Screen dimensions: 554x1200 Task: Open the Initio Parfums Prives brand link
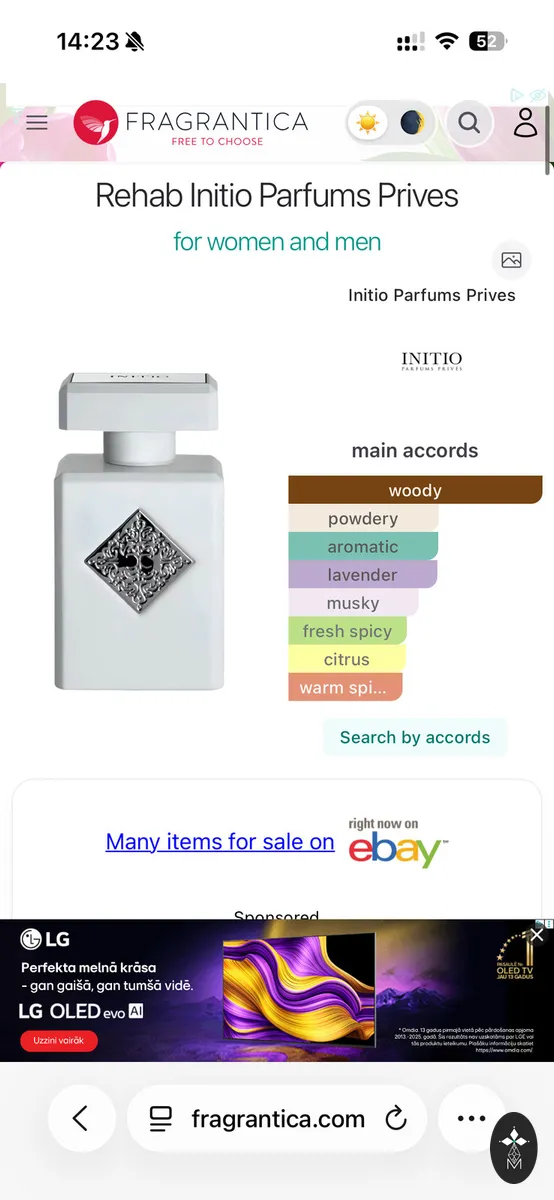[x=432, y=295]
